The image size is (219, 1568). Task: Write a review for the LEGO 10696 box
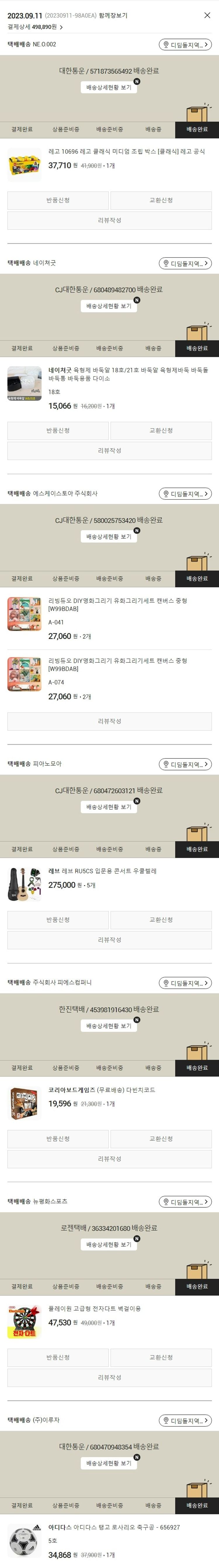[x=109, y=220]
